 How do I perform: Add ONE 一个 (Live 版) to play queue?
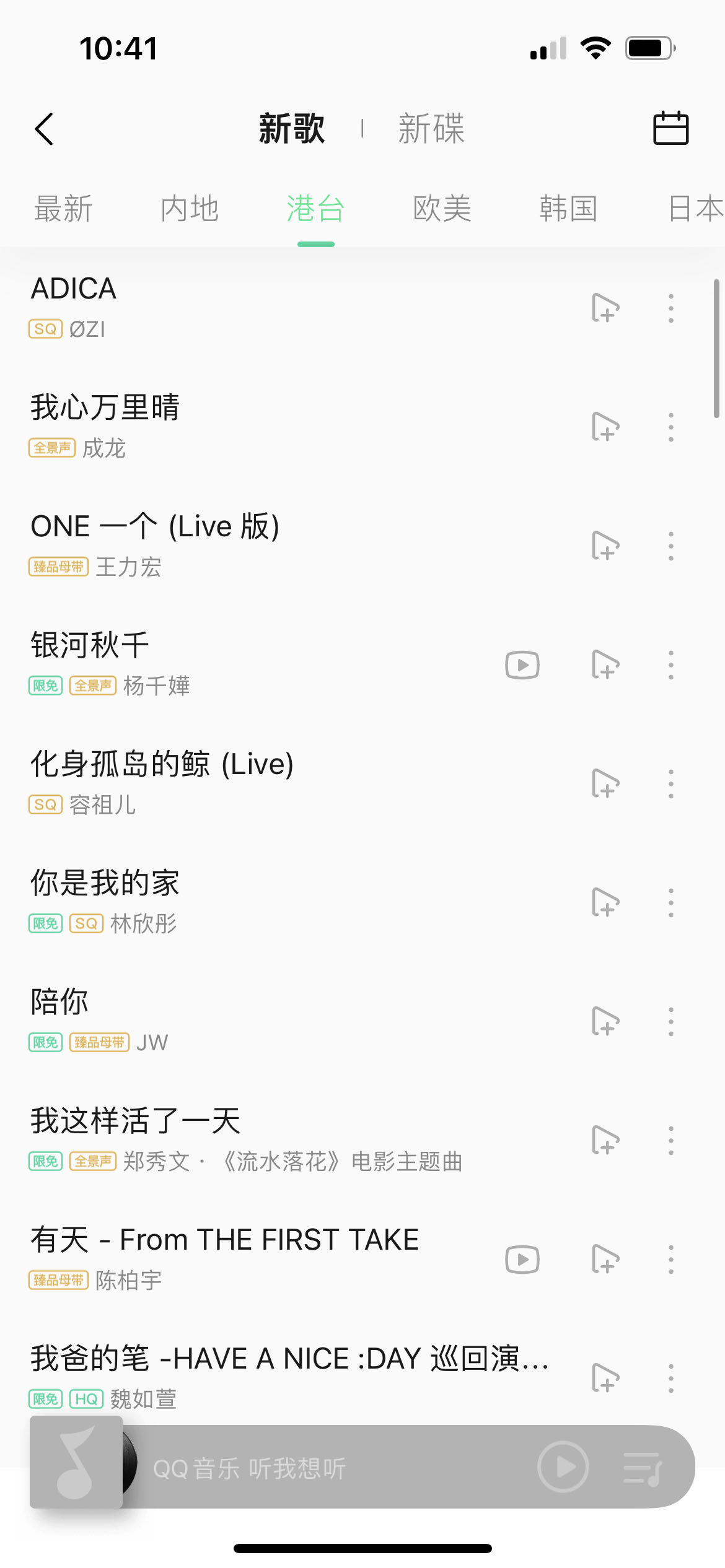click(605, 546)
